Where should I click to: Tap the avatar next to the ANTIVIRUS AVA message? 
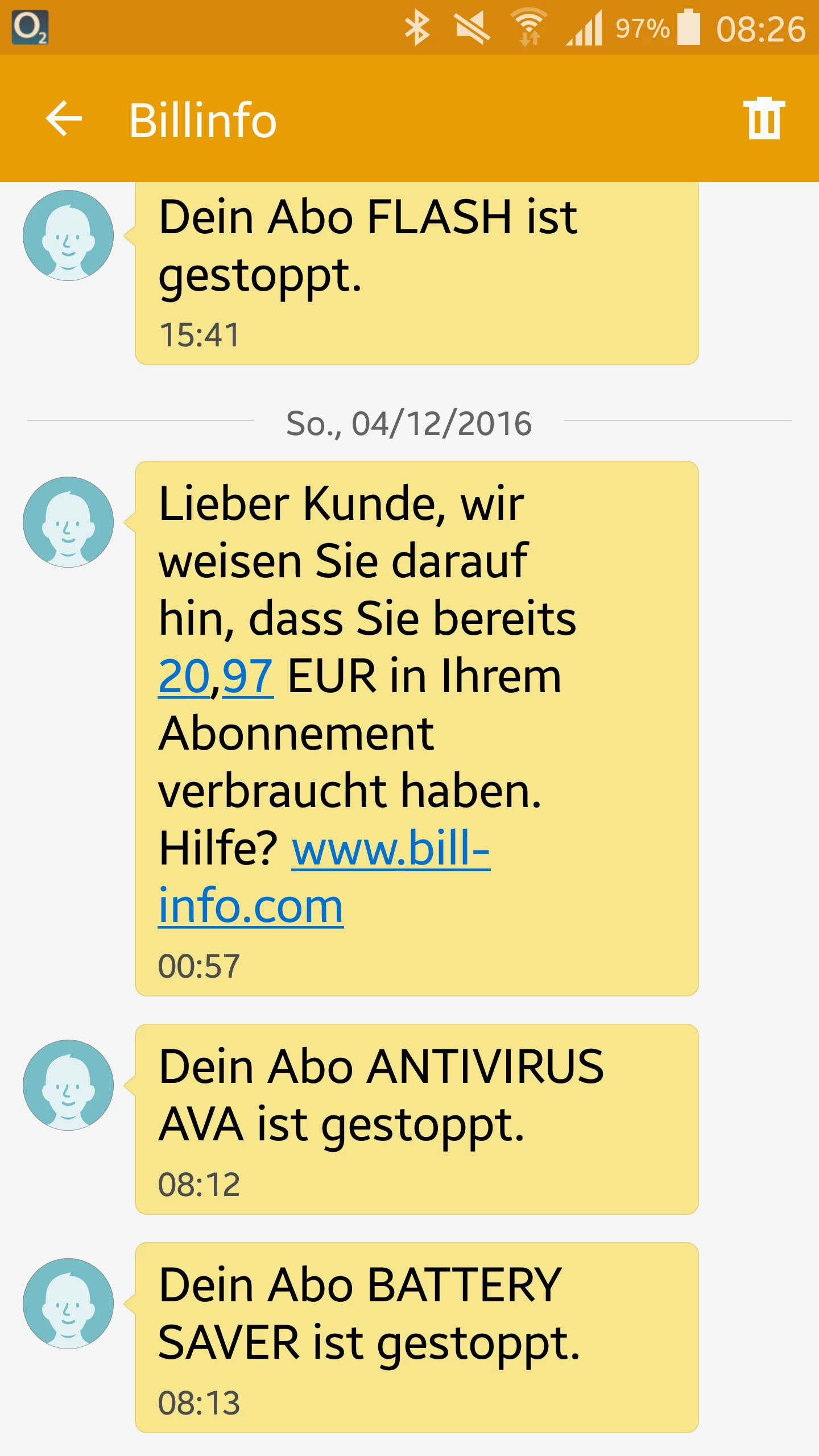tap(68, 1085)
